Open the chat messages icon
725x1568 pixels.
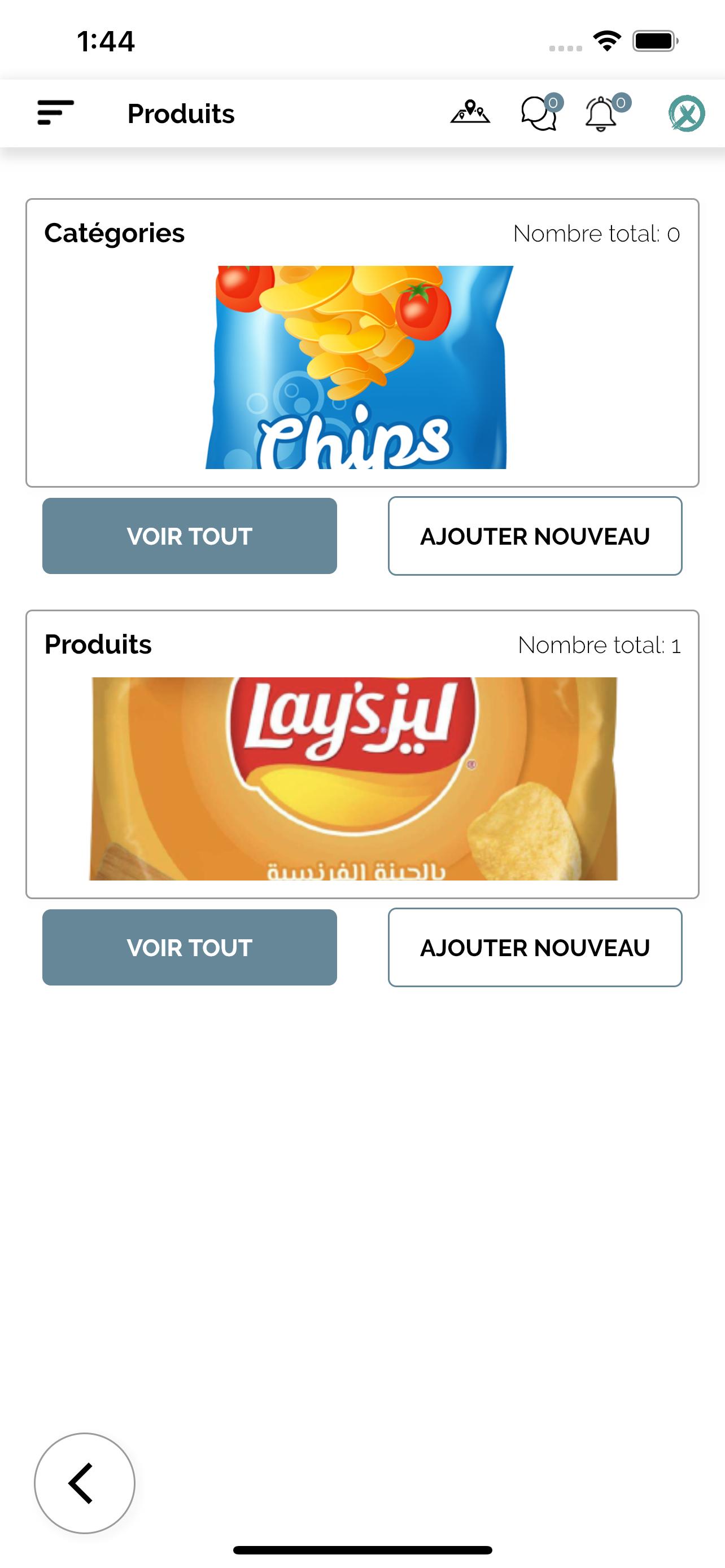pyautogui.click(x=540, y=113)
